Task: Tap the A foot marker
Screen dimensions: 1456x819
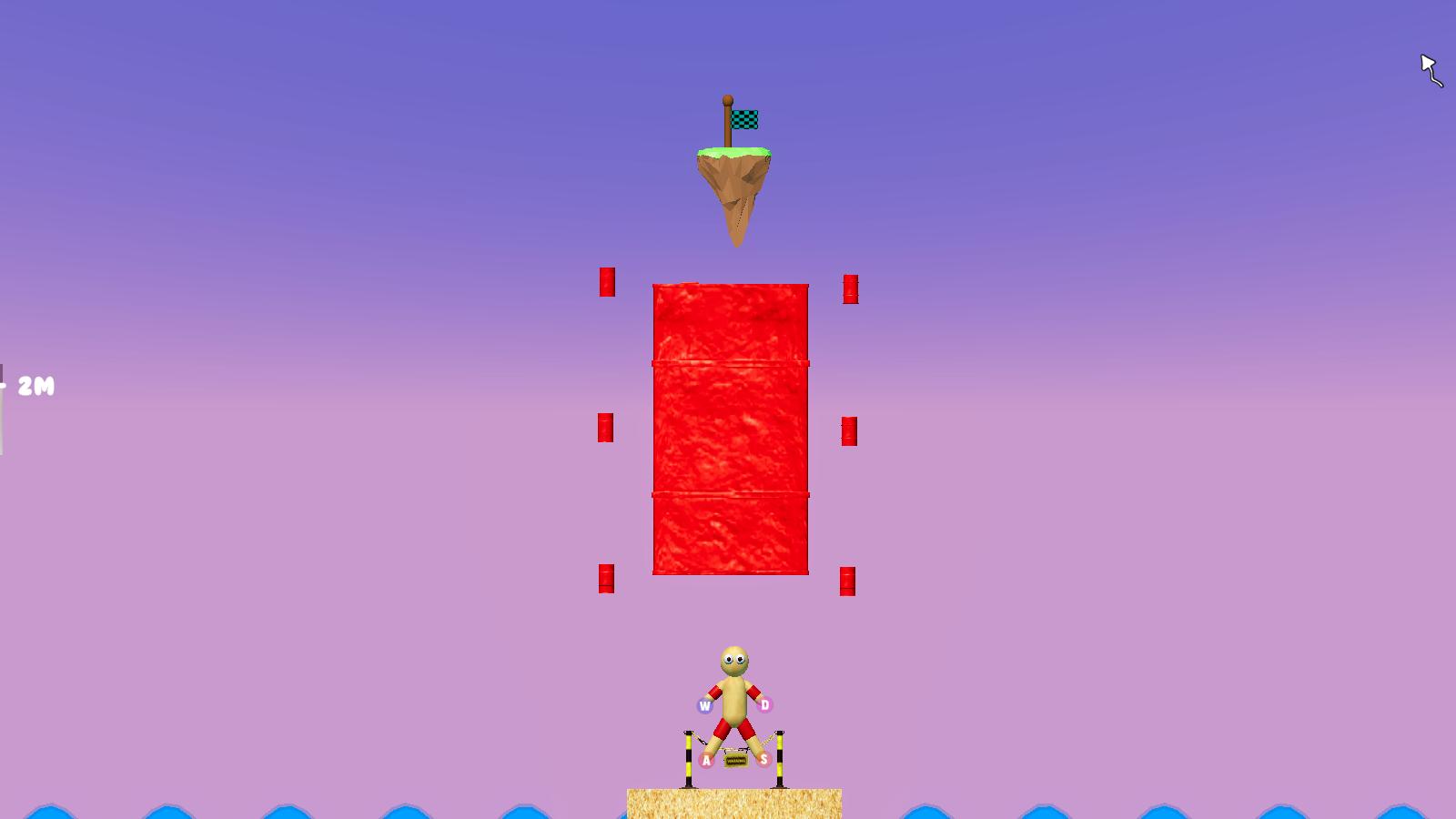Action: pos(706,760)
